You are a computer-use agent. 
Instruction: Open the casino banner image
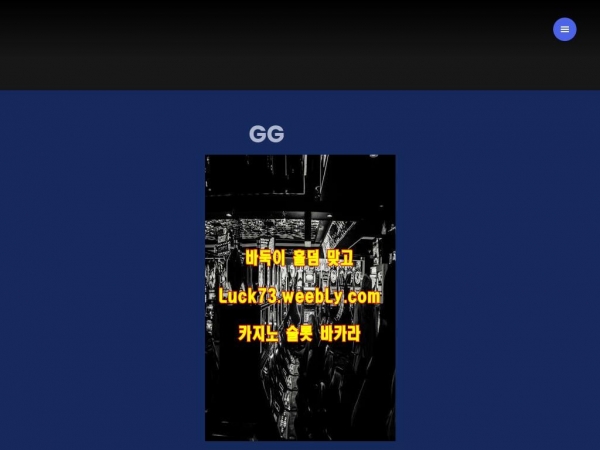(300, 297)
